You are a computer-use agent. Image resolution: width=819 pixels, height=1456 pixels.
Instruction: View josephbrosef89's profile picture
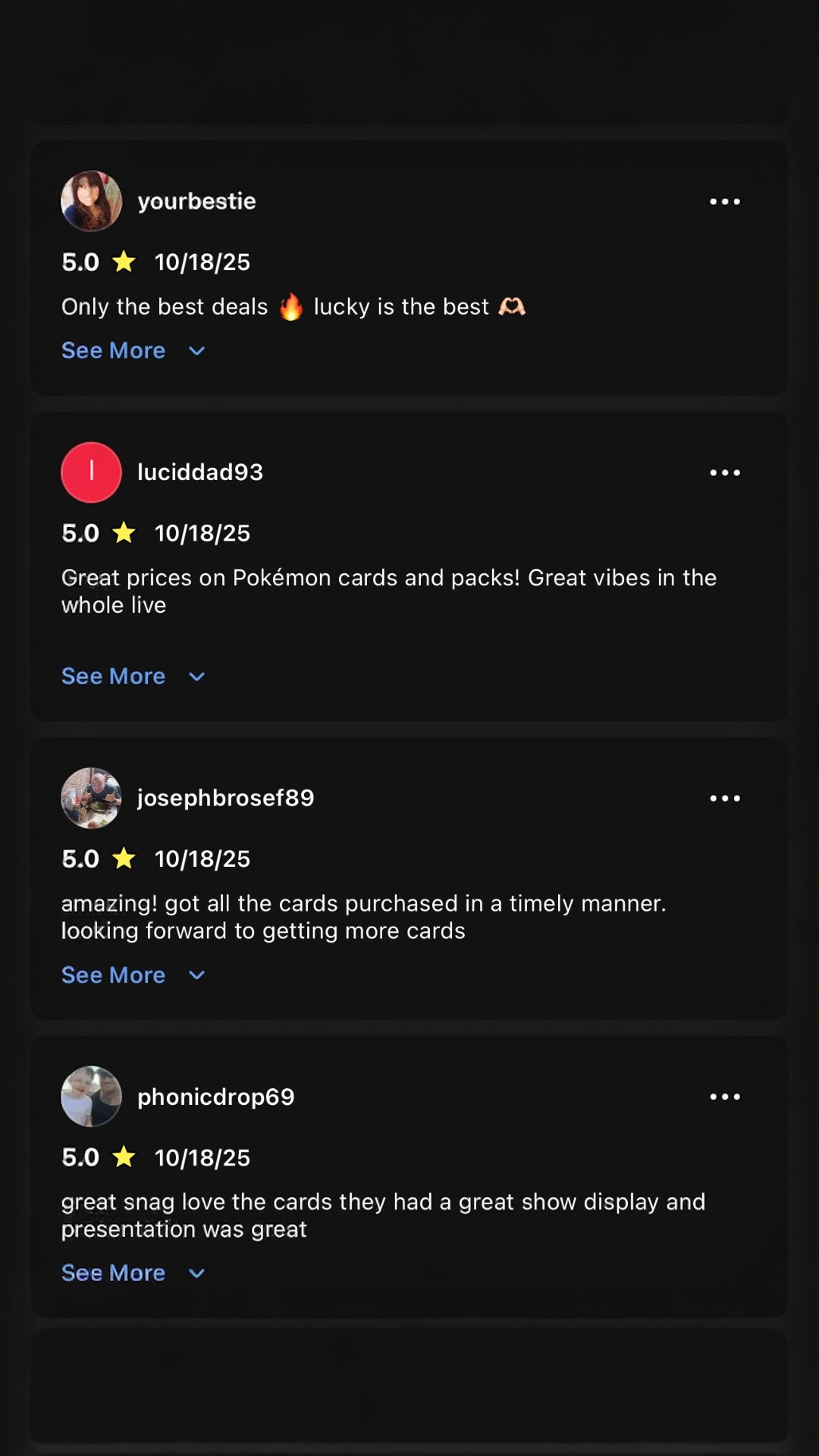[x=91, y=798]
